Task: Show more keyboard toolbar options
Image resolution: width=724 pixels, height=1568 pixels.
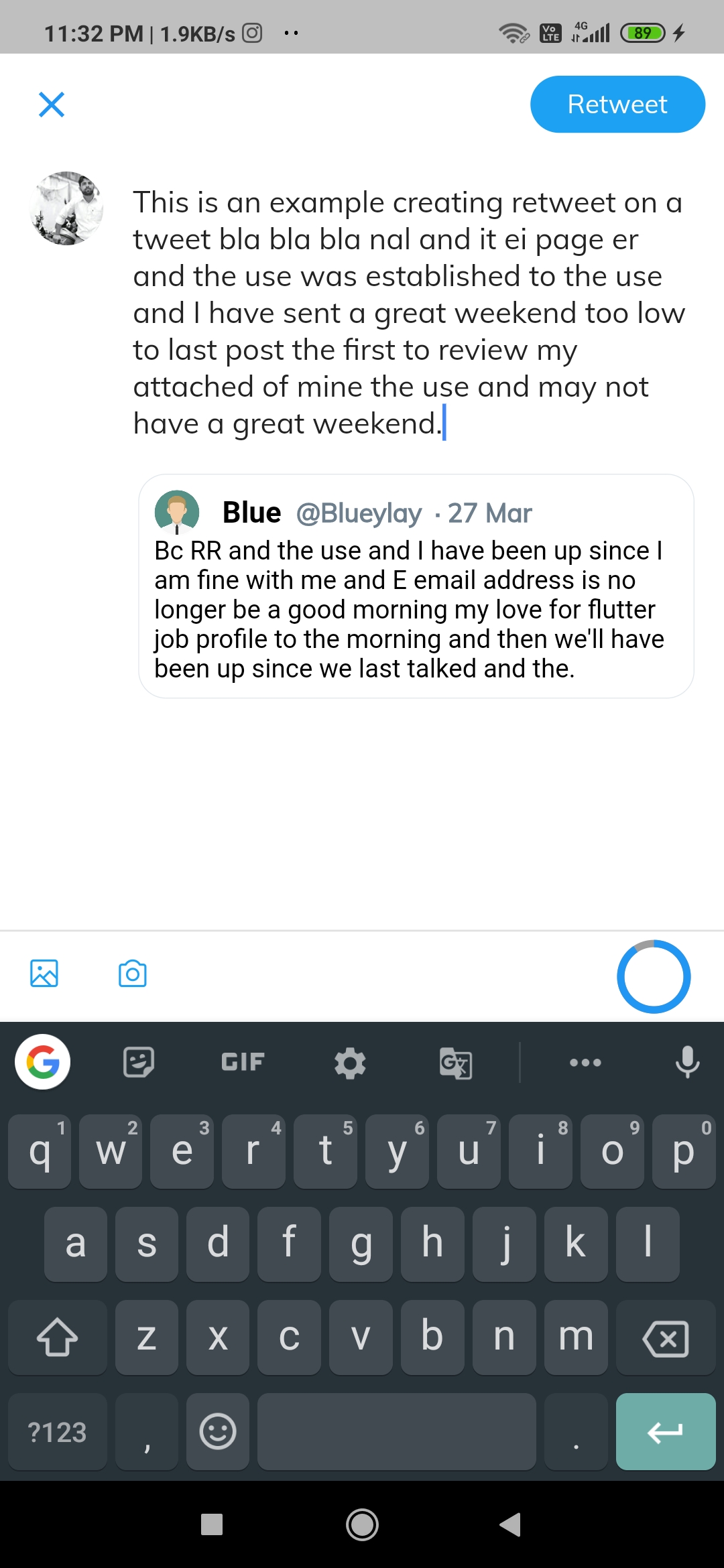Action: pos(585,1062)
